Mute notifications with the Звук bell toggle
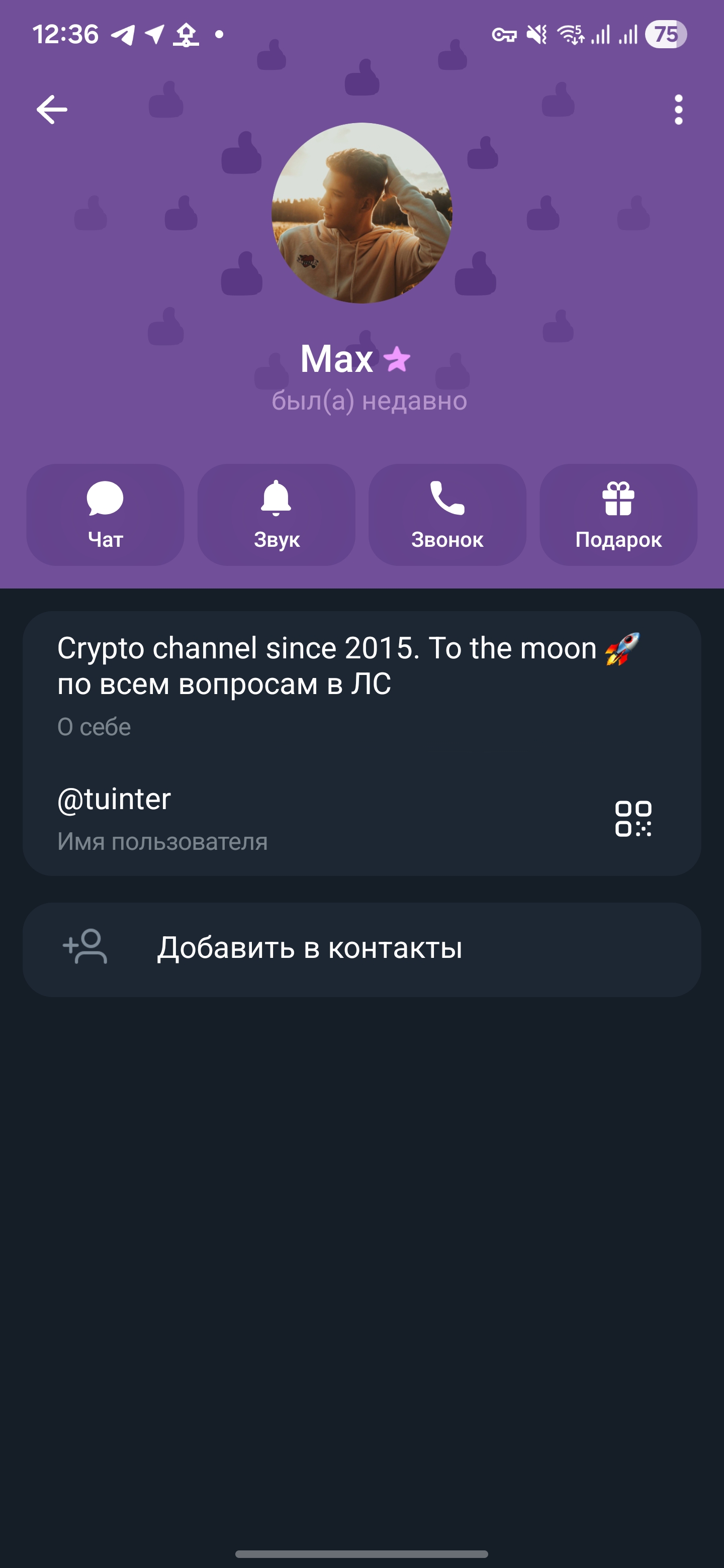The height and width of the screenshot is (1568, 724). pos(276,501)
